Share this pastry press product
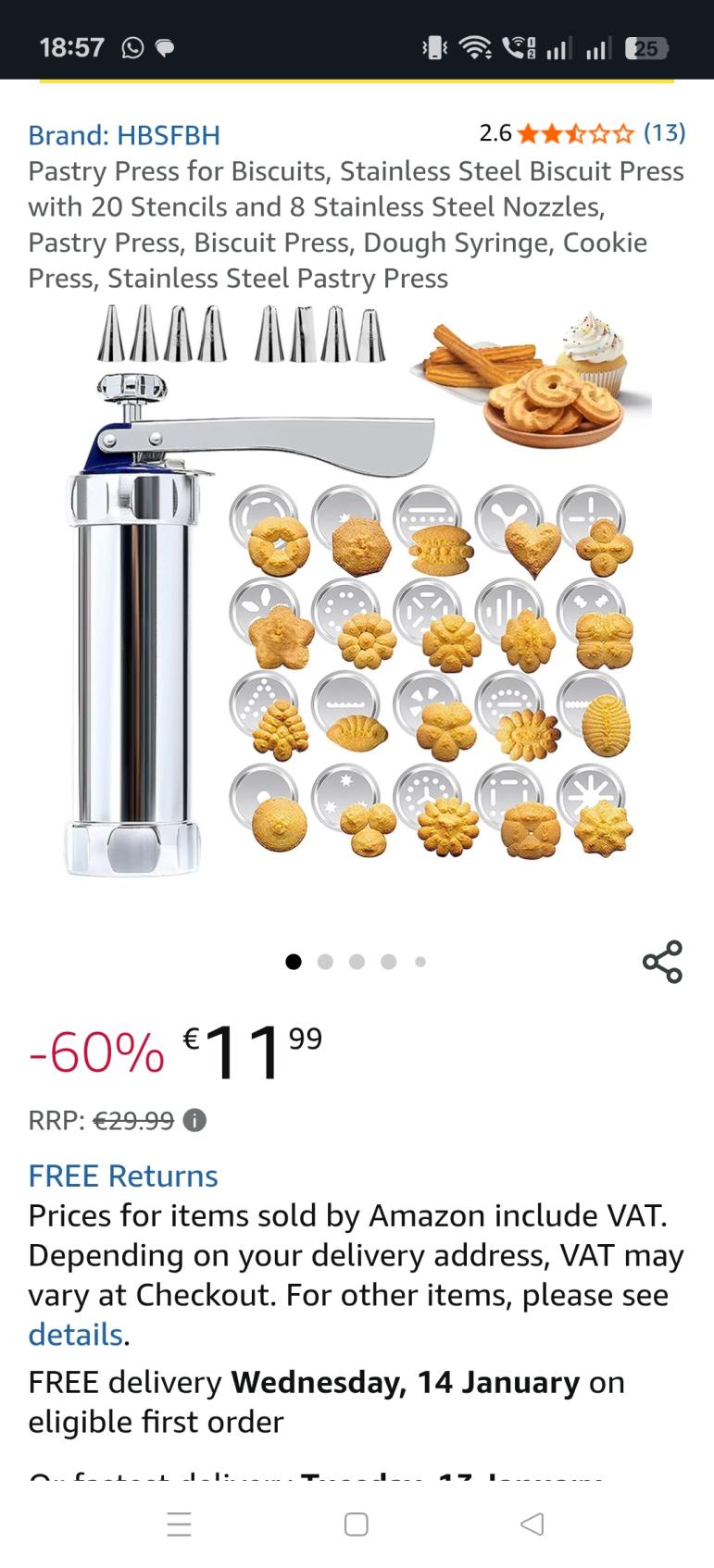 click(x=662, y=962)
